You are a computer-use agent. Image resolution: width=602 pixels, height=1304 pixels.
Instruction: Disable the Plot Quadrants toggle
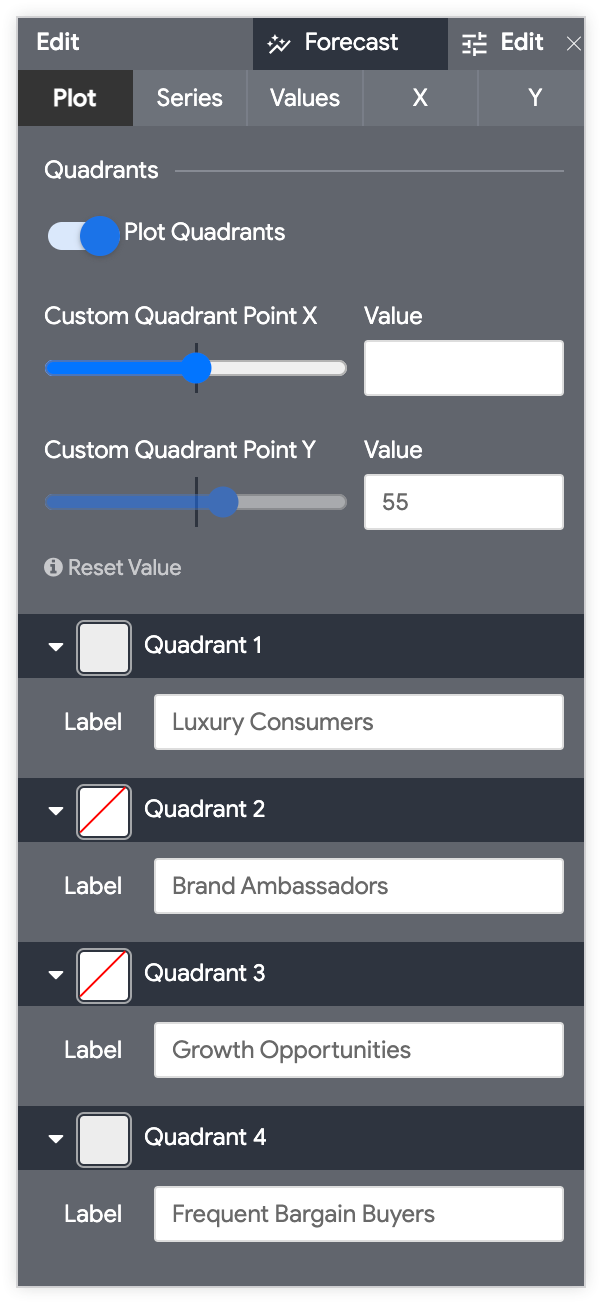click(x=84, y=236)
